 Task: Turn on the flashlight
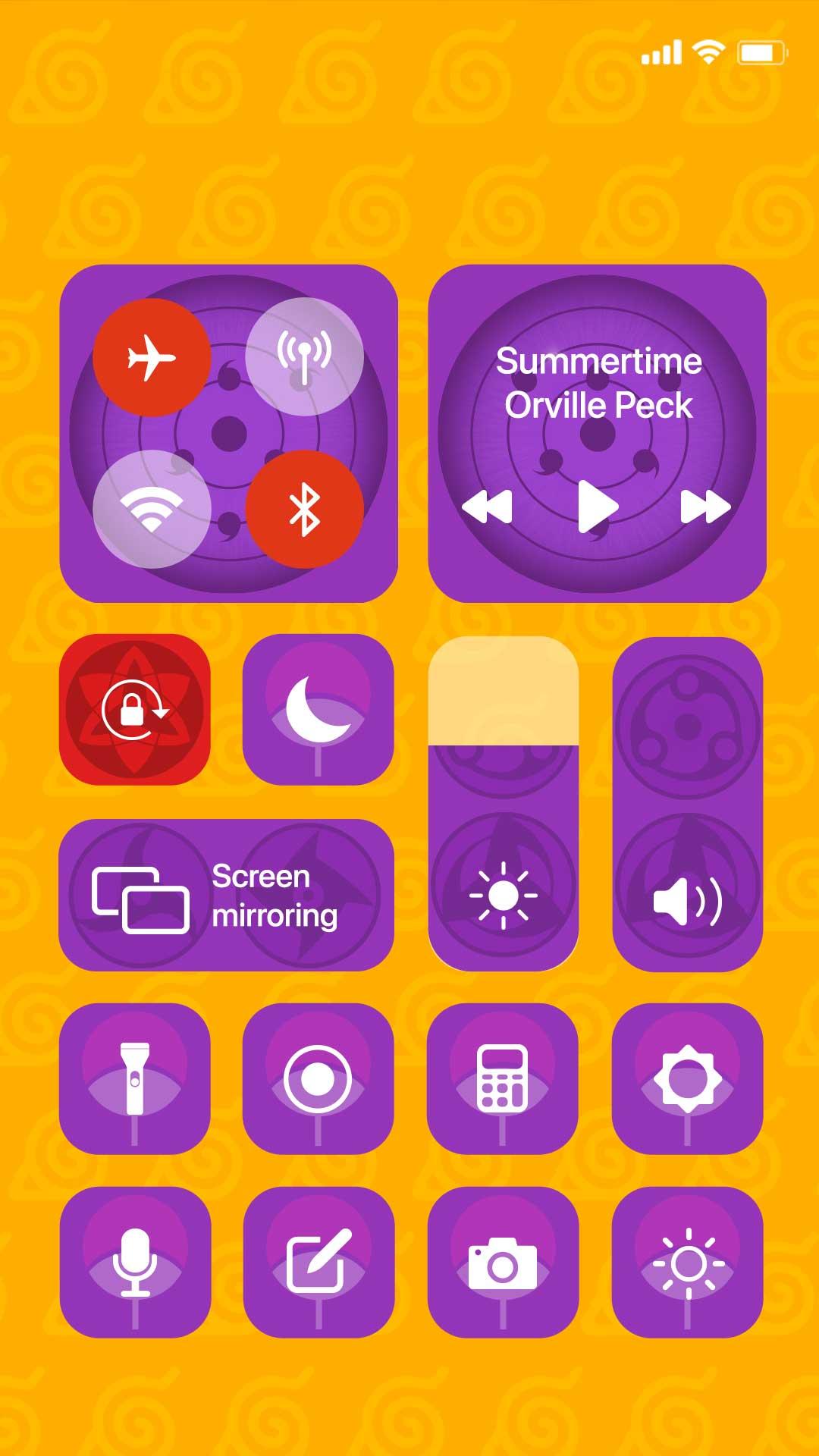tap(135, 1078)
